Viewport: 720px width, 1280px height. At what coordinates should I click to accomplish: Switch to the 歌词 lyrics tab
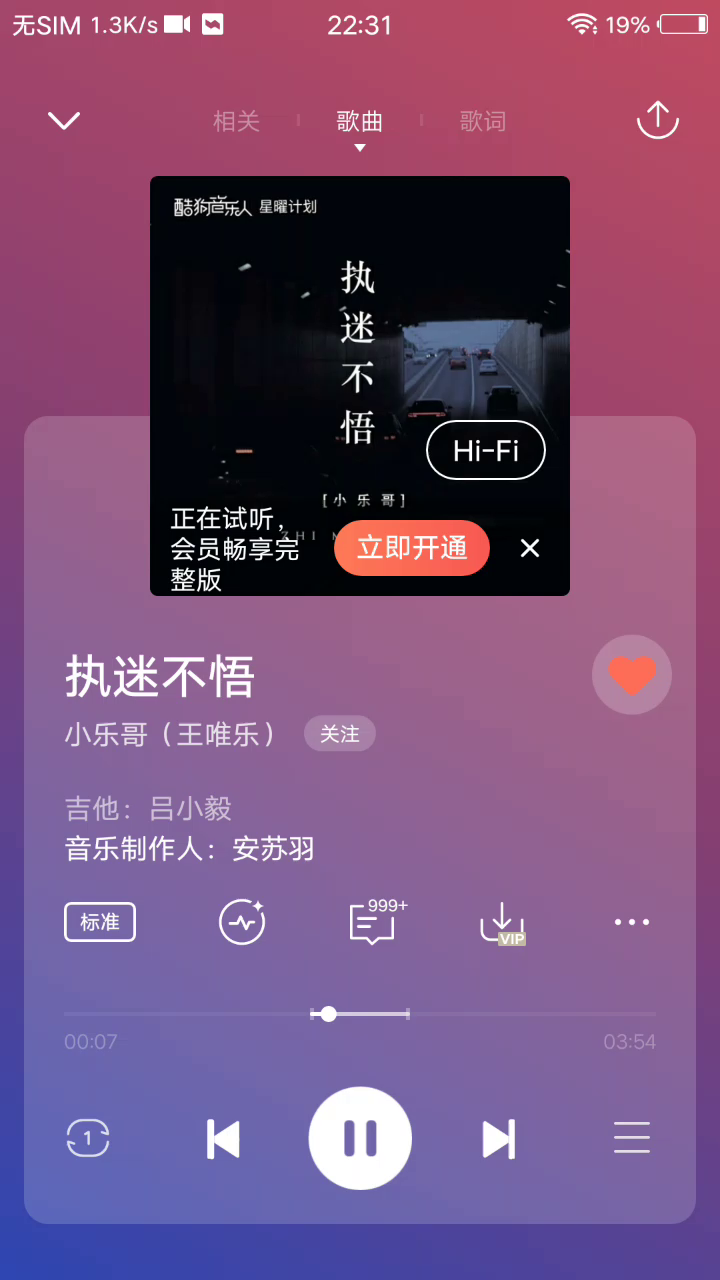tap(483, 122)
